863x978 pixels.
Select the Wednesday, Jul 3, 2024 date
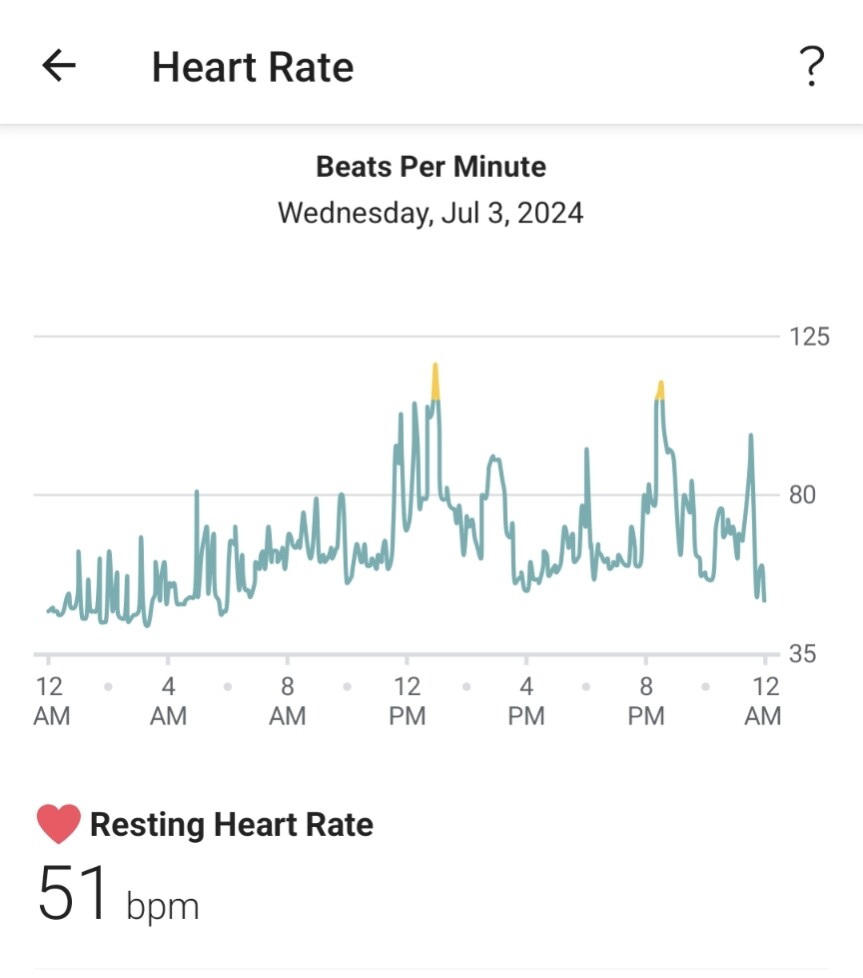[431, 212]
